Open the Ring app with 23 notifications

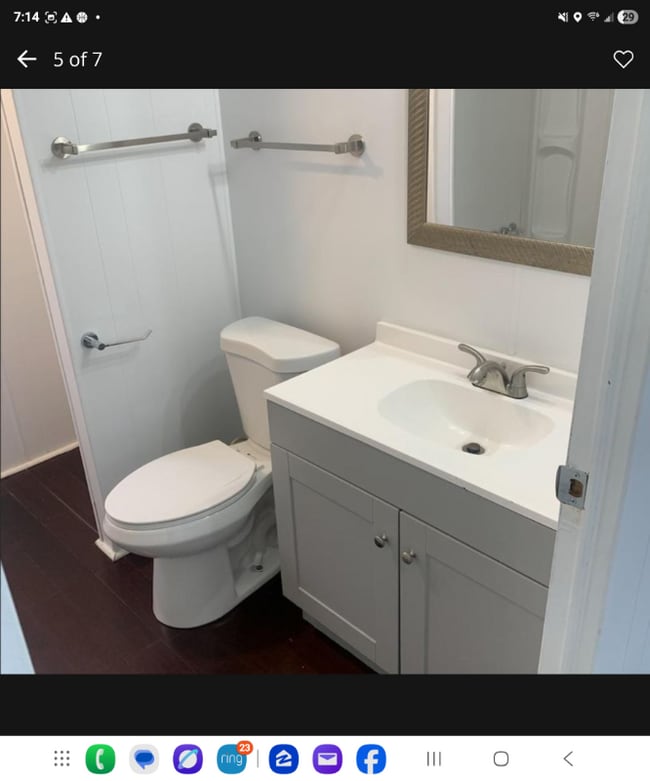point(231,759)
